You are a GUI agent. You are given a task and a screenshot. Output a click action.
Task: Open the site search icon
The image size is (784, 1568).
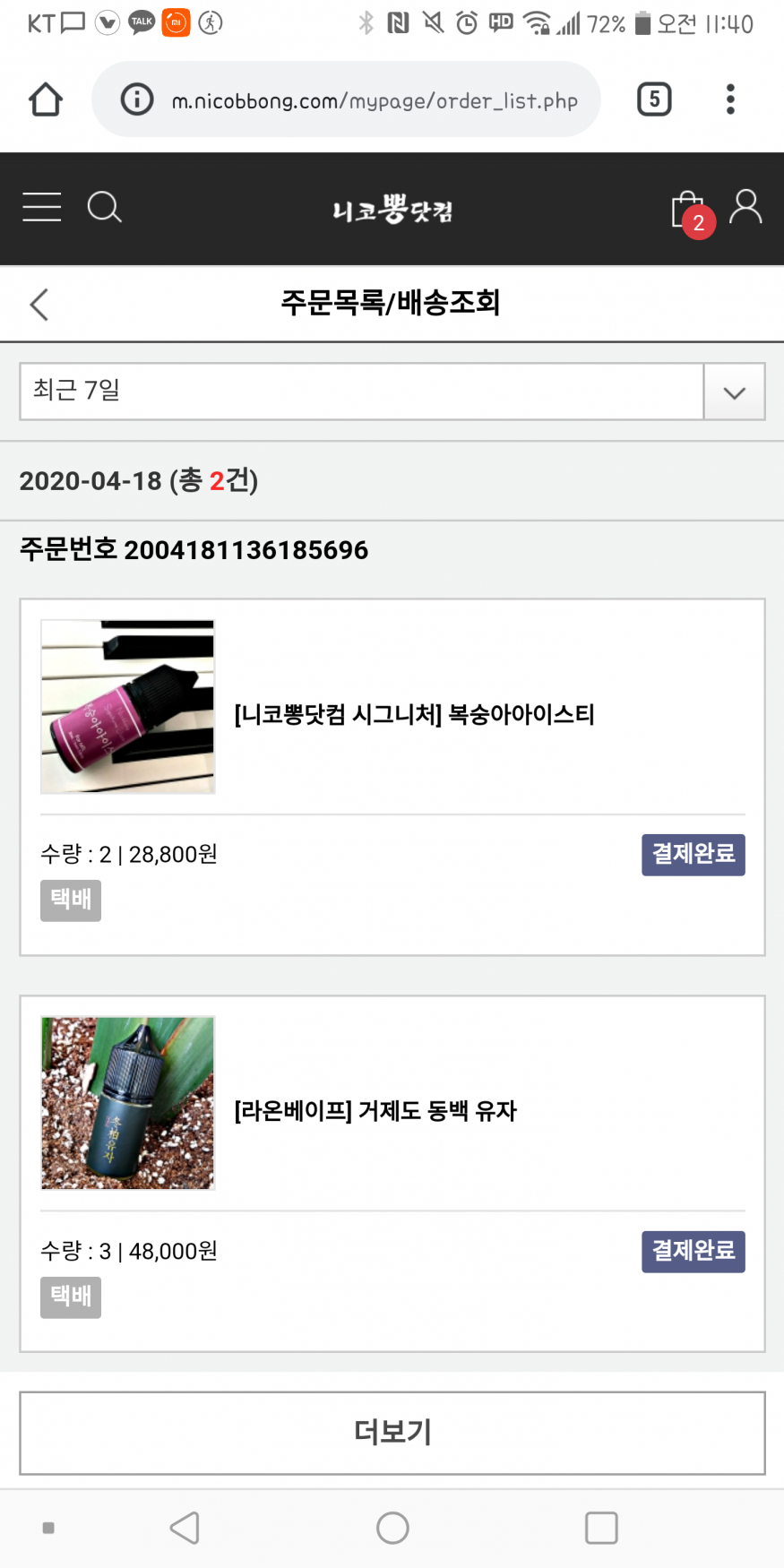click(104, 207)
